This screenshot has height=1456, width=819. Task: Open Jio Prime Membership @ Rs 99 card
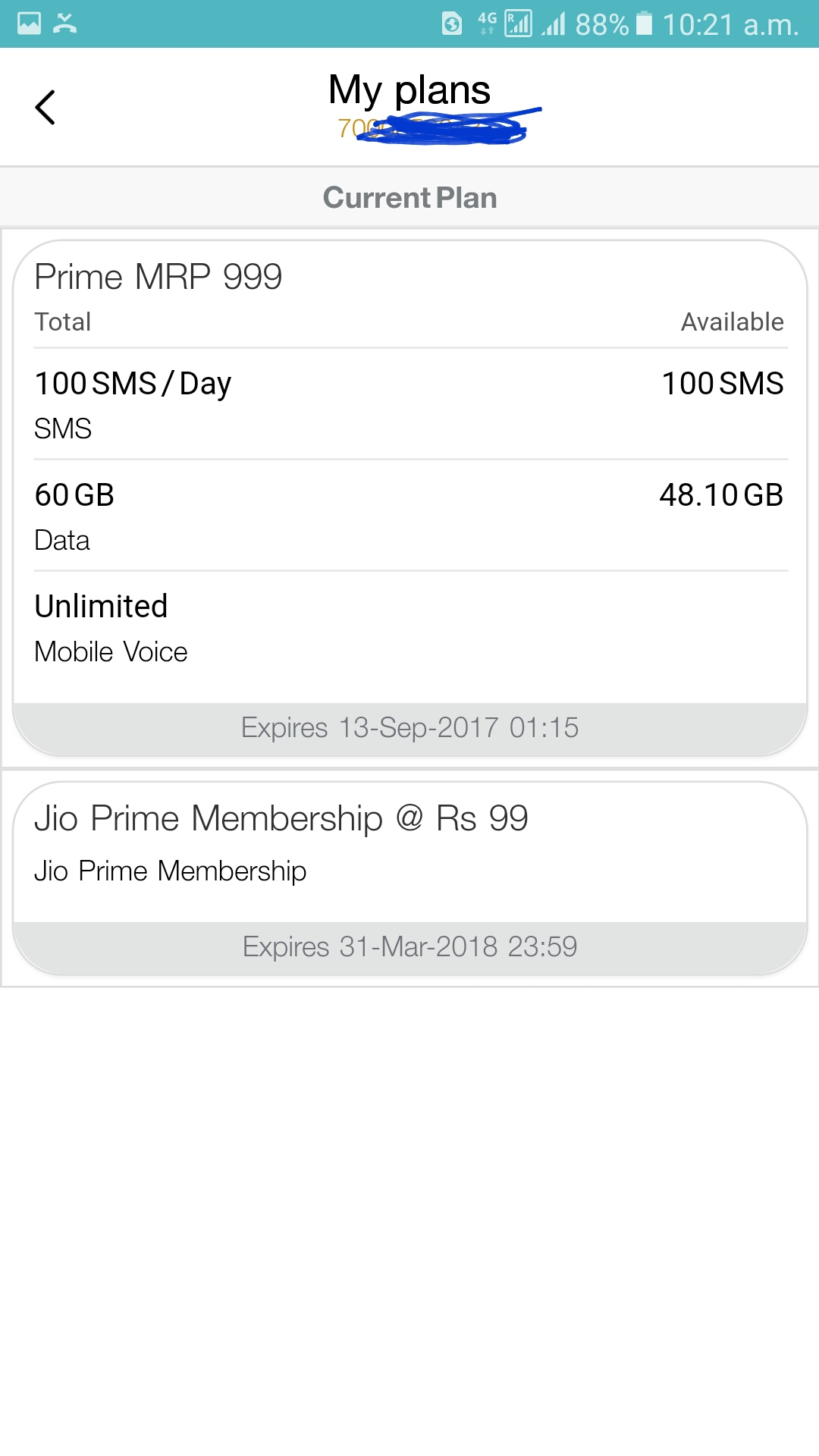point(409,878)
